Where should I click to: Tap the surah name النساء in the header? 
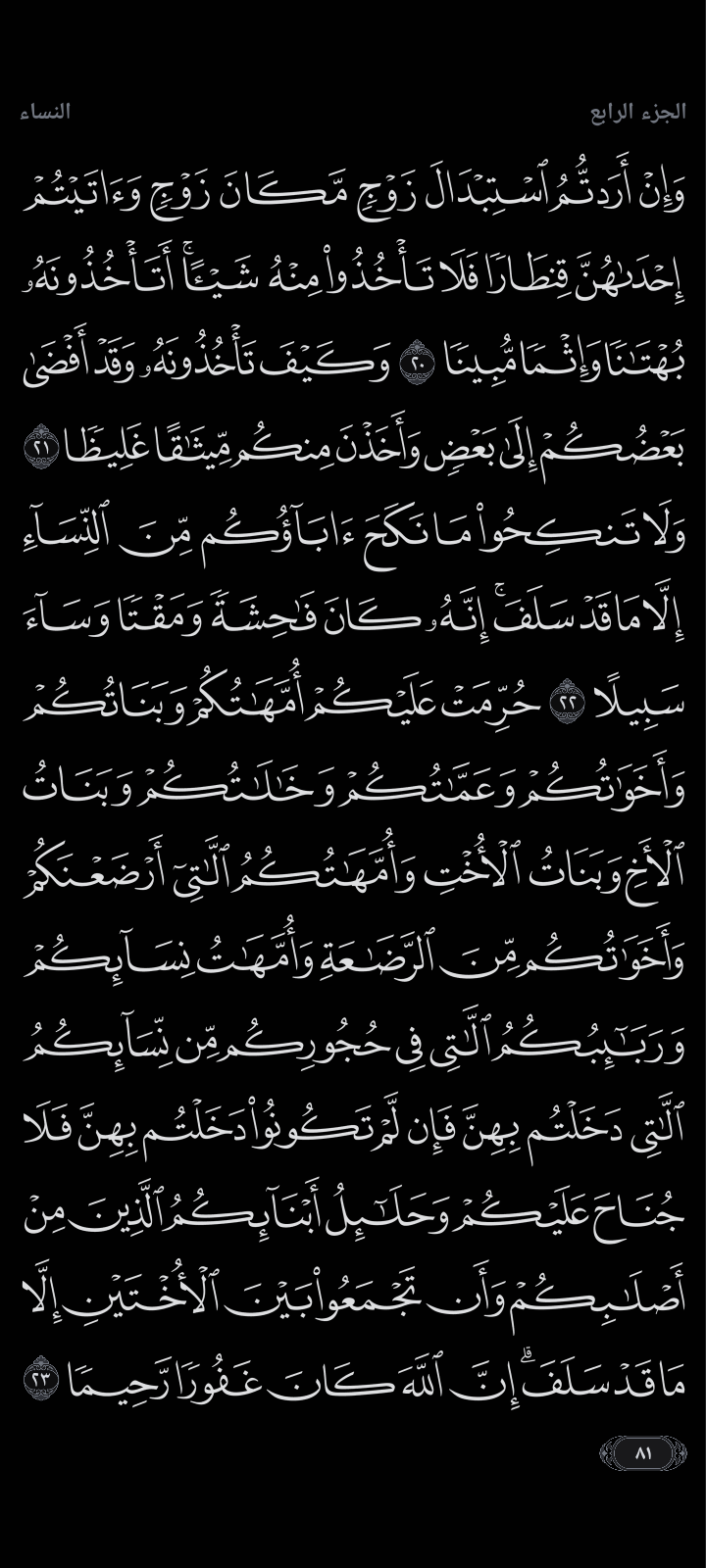(45, 112)
